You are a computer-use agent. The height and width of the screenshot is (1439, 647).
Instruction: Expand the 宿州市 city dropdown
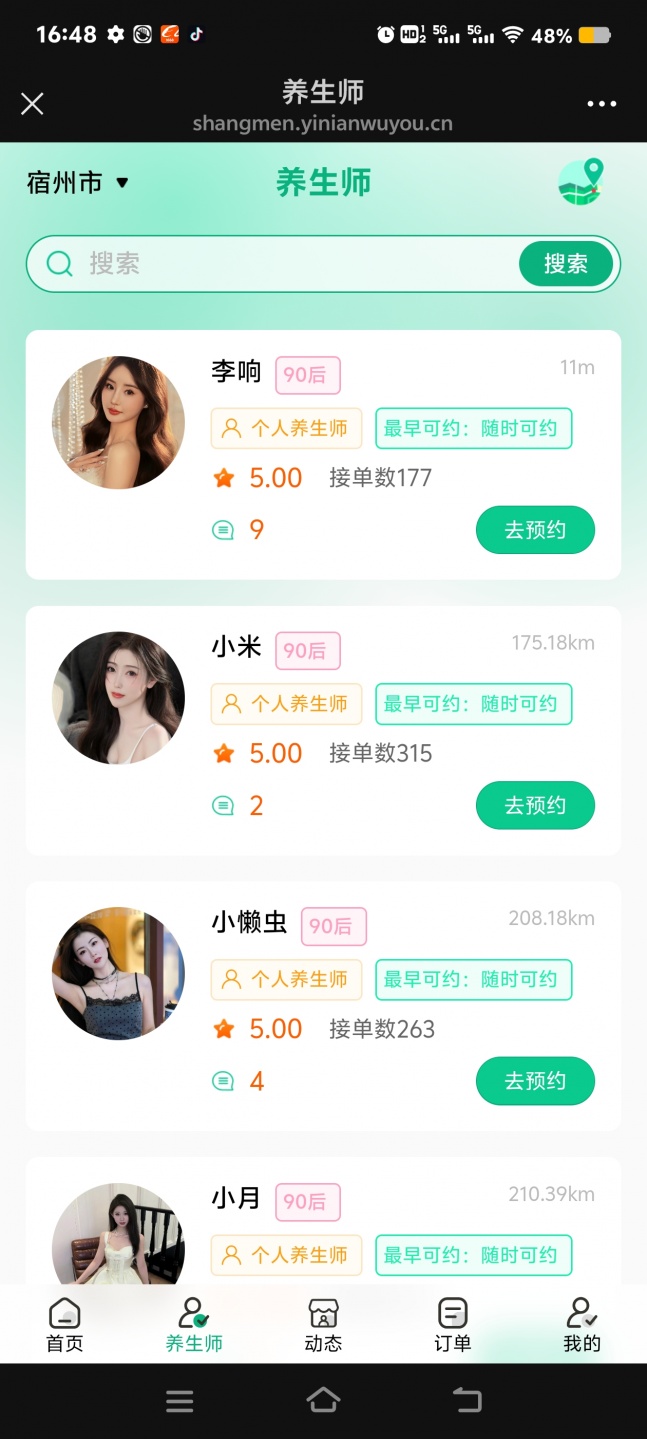[x=78, y=183]
